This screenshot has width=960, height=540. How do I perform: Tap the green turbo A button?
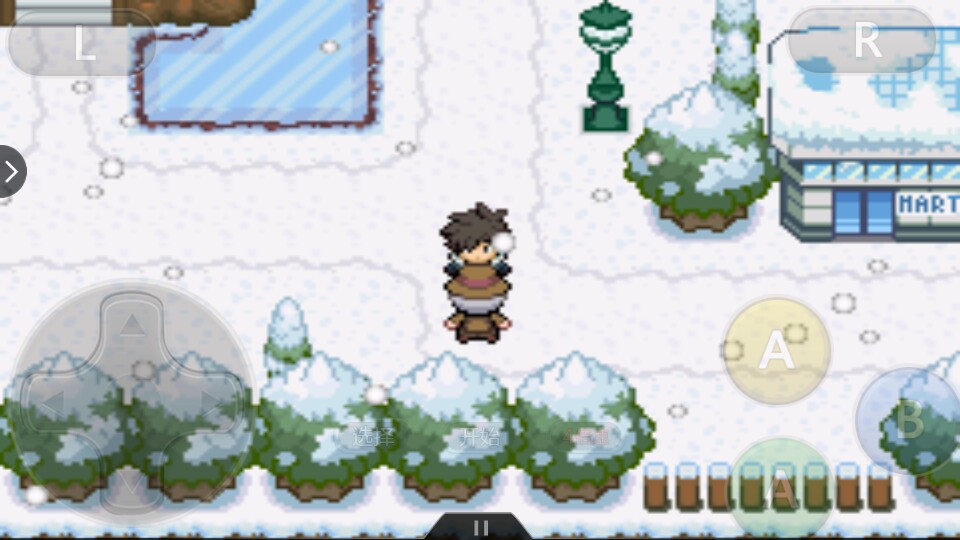click(782, 489)
